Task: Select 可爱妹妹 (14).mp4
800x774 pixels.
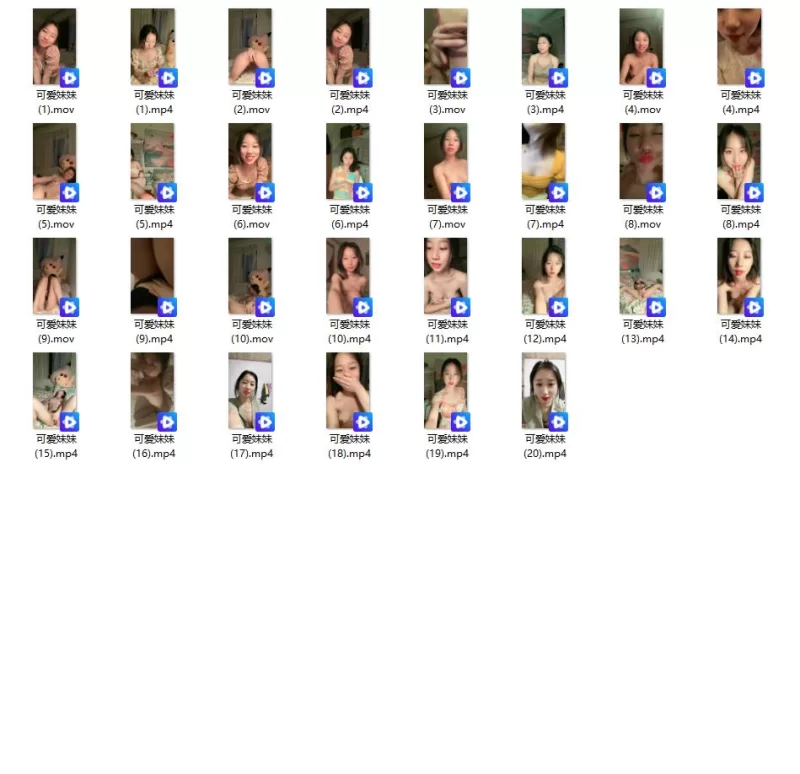Action: [739, 276]
